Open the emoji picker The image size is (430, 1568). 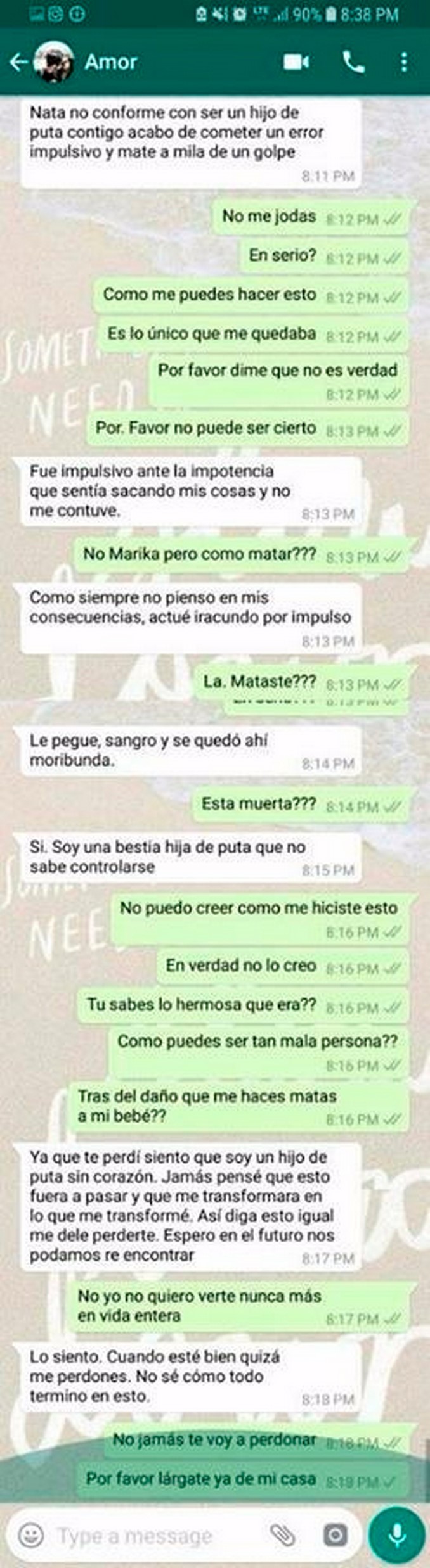pos(31,1535)
